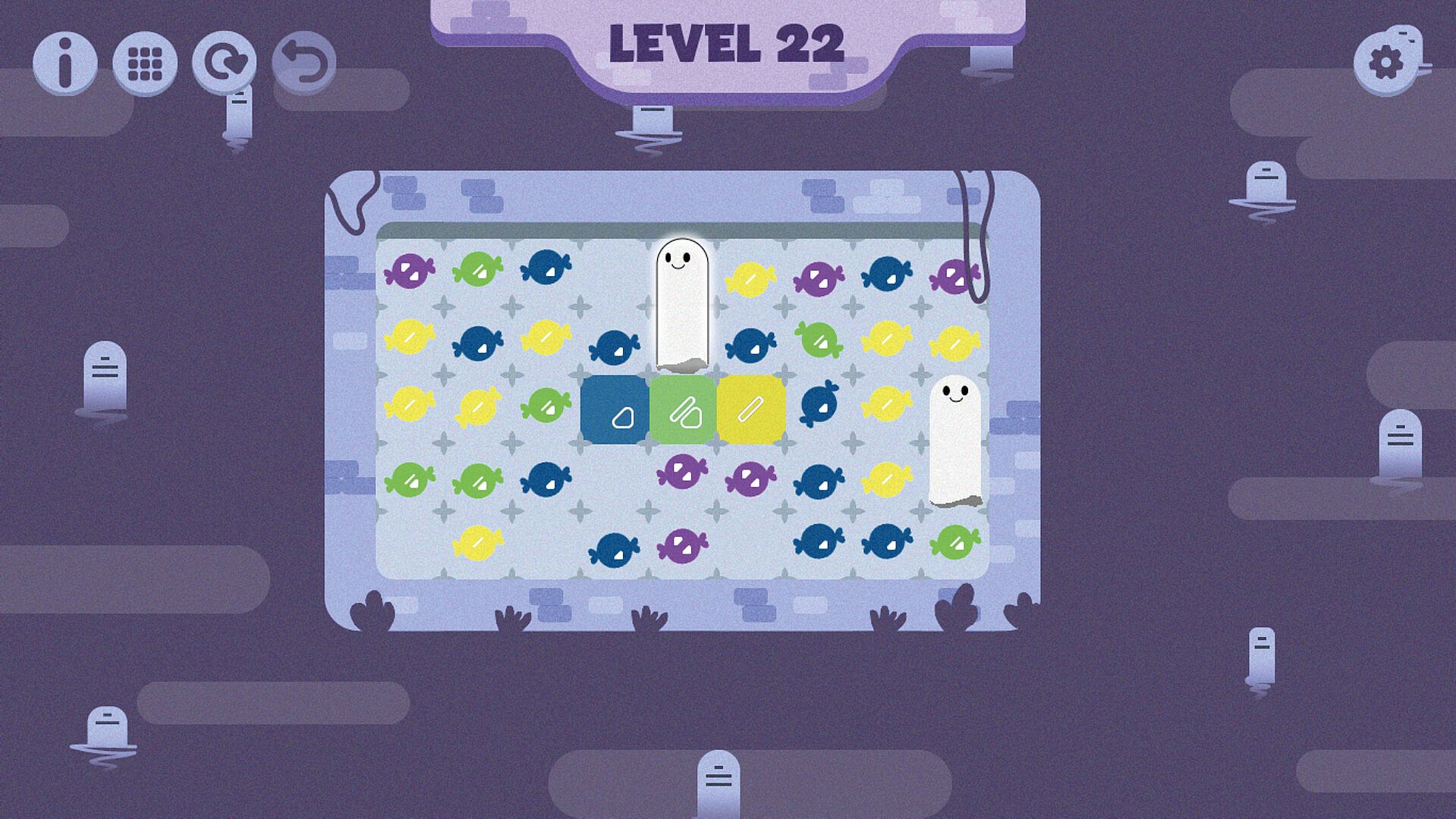Open the info button

tap(65, 64)
